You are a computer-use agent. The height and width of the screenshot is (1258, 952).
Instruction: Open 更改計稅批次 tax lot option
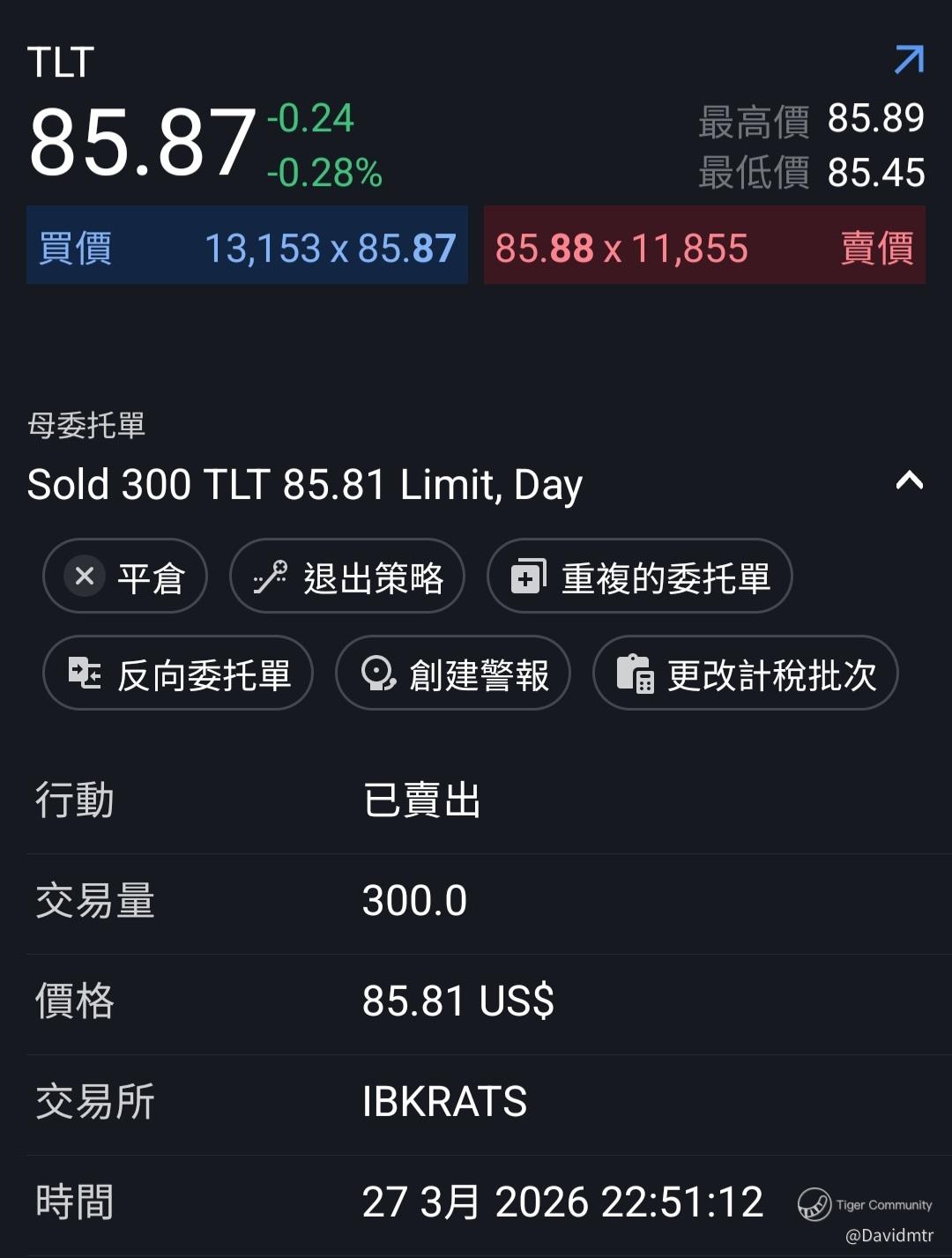click(746, 674)
